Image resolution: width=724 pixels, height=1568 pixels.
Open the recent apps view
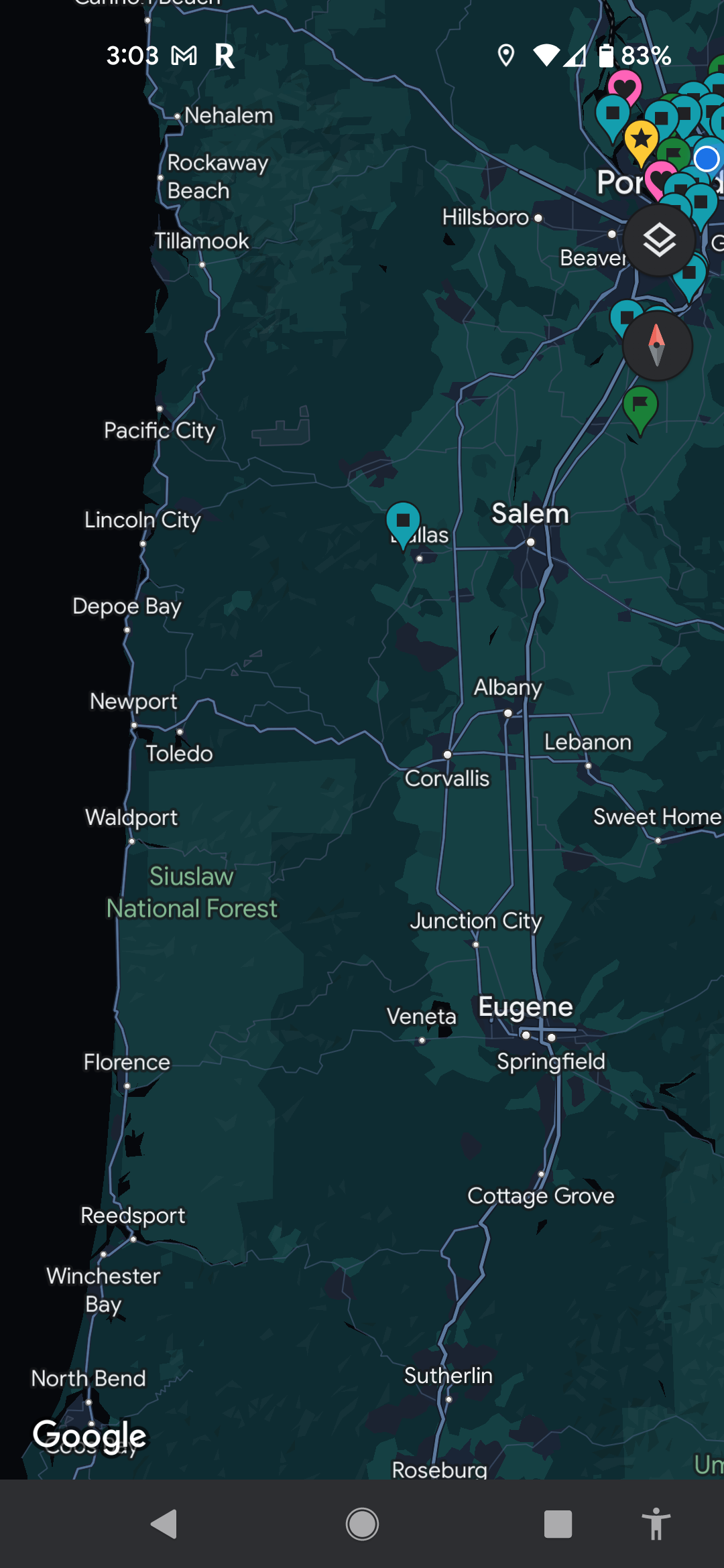pos(558,1524)
